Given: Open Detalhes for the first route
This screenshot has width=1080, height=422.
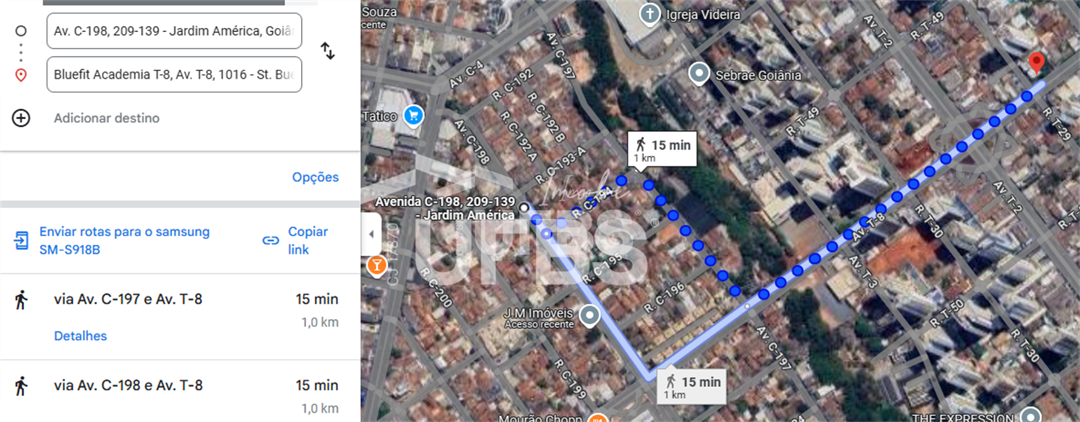Looking at the screenshot, I should coord(80,336).
